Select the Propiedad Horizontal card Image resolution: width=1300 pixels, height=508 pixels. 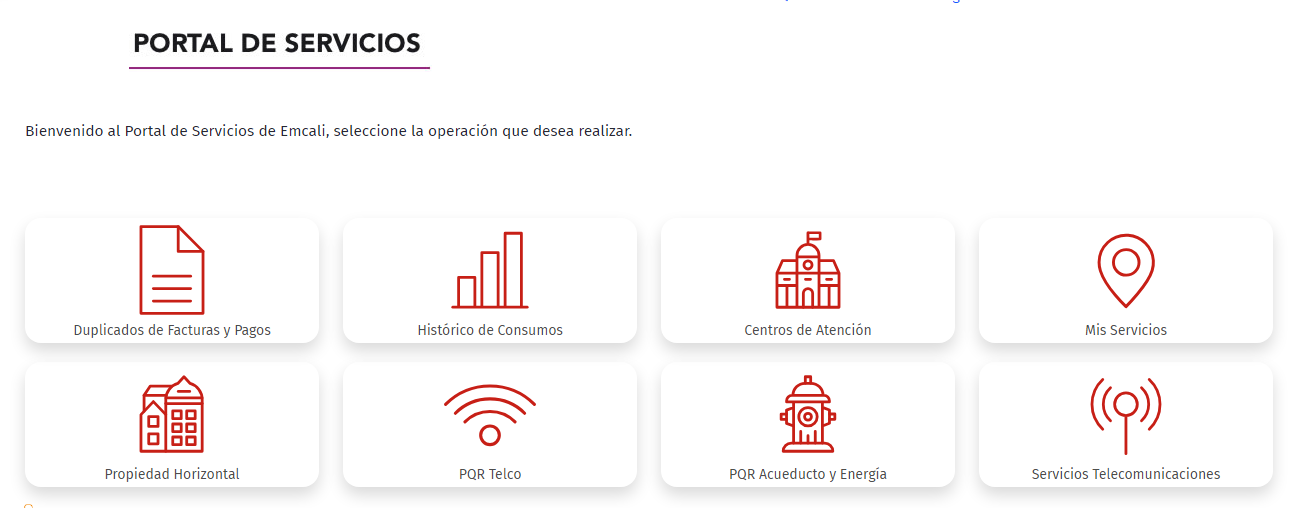click(x=172, y=425)
